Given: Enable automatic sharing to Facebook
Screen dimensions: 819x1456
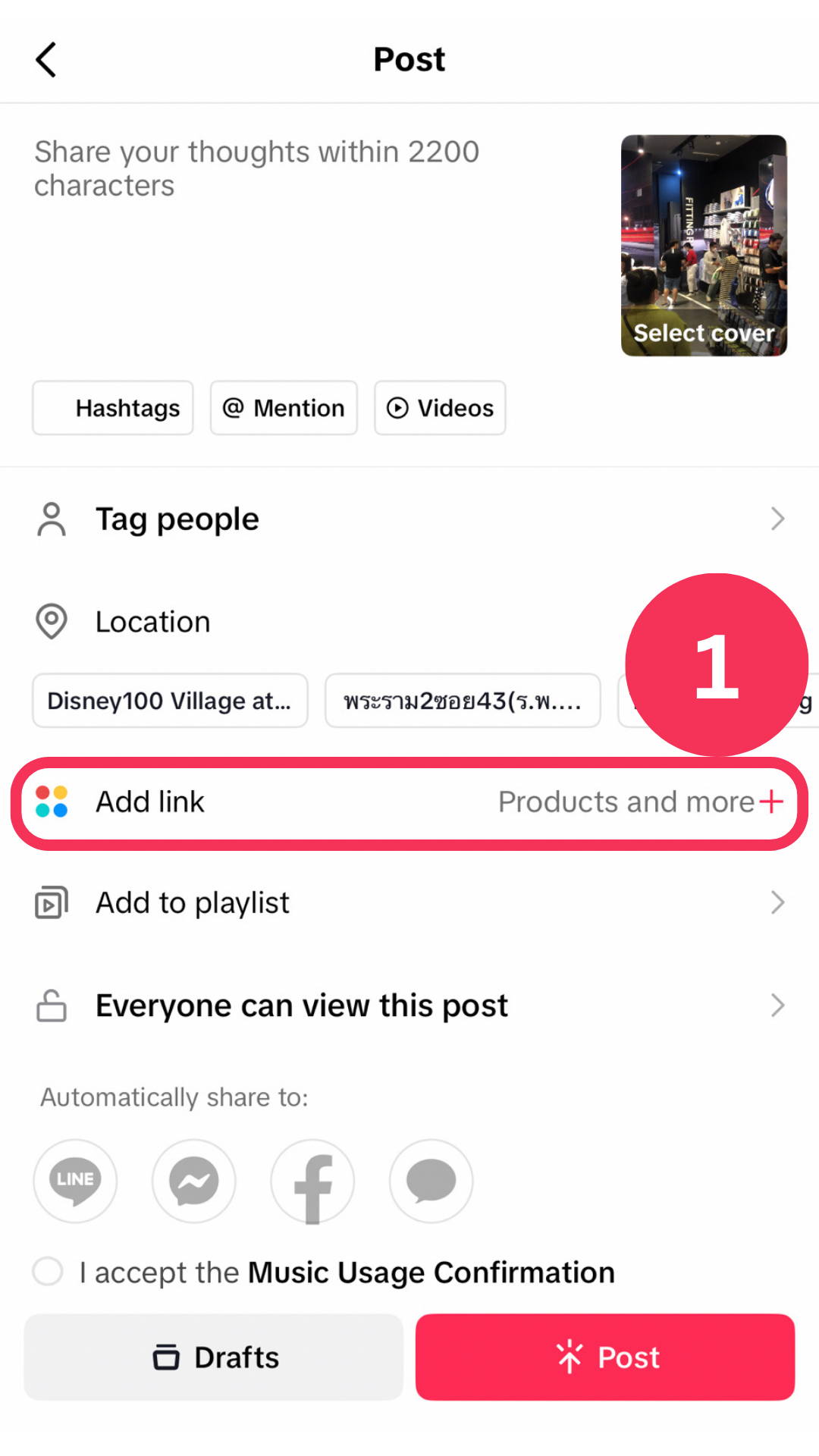Looking at the screenshot, I should click(312, 1181).
